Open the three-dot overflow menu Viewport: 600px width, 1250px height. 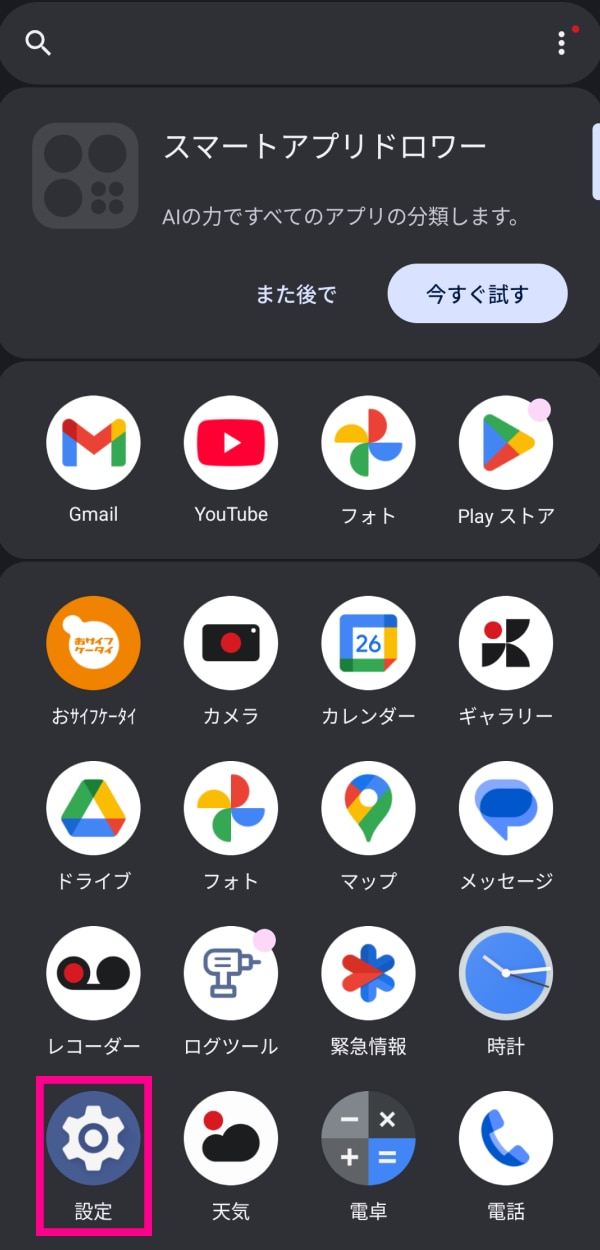tap(562, 43)
